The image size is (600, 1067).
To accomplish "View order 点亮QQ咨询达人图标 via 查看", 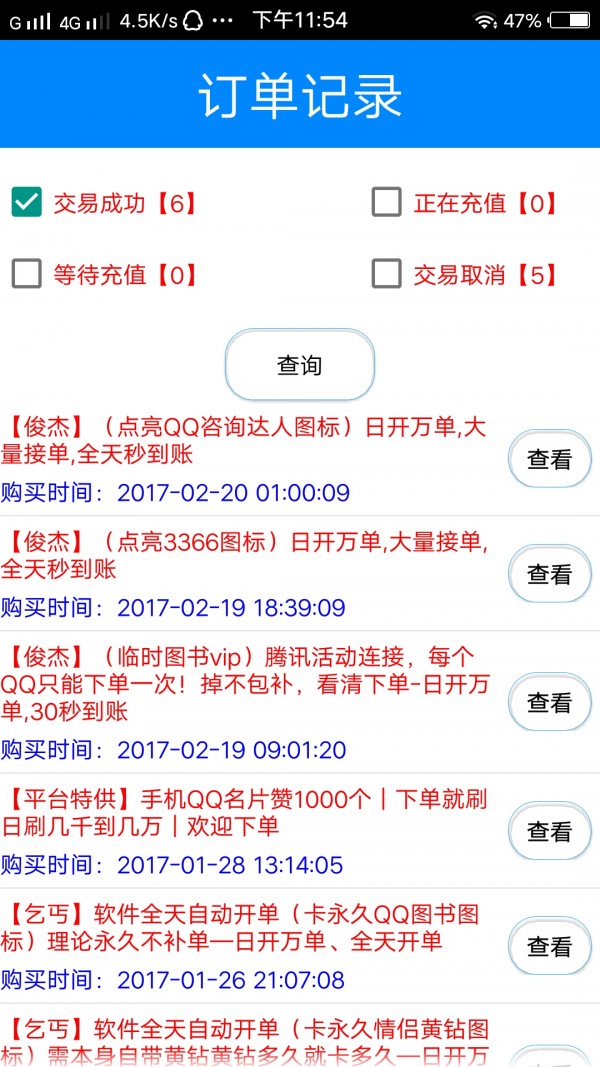I will point(549,459).
